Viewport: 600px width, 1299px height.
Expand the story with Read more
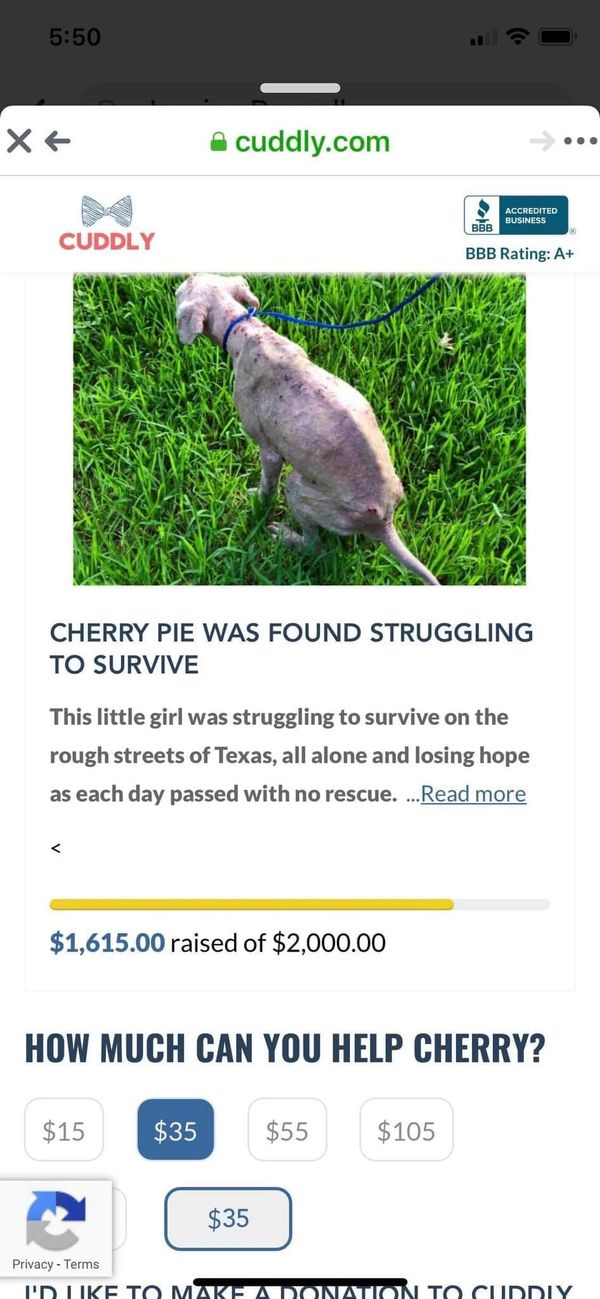pos(472,794)
